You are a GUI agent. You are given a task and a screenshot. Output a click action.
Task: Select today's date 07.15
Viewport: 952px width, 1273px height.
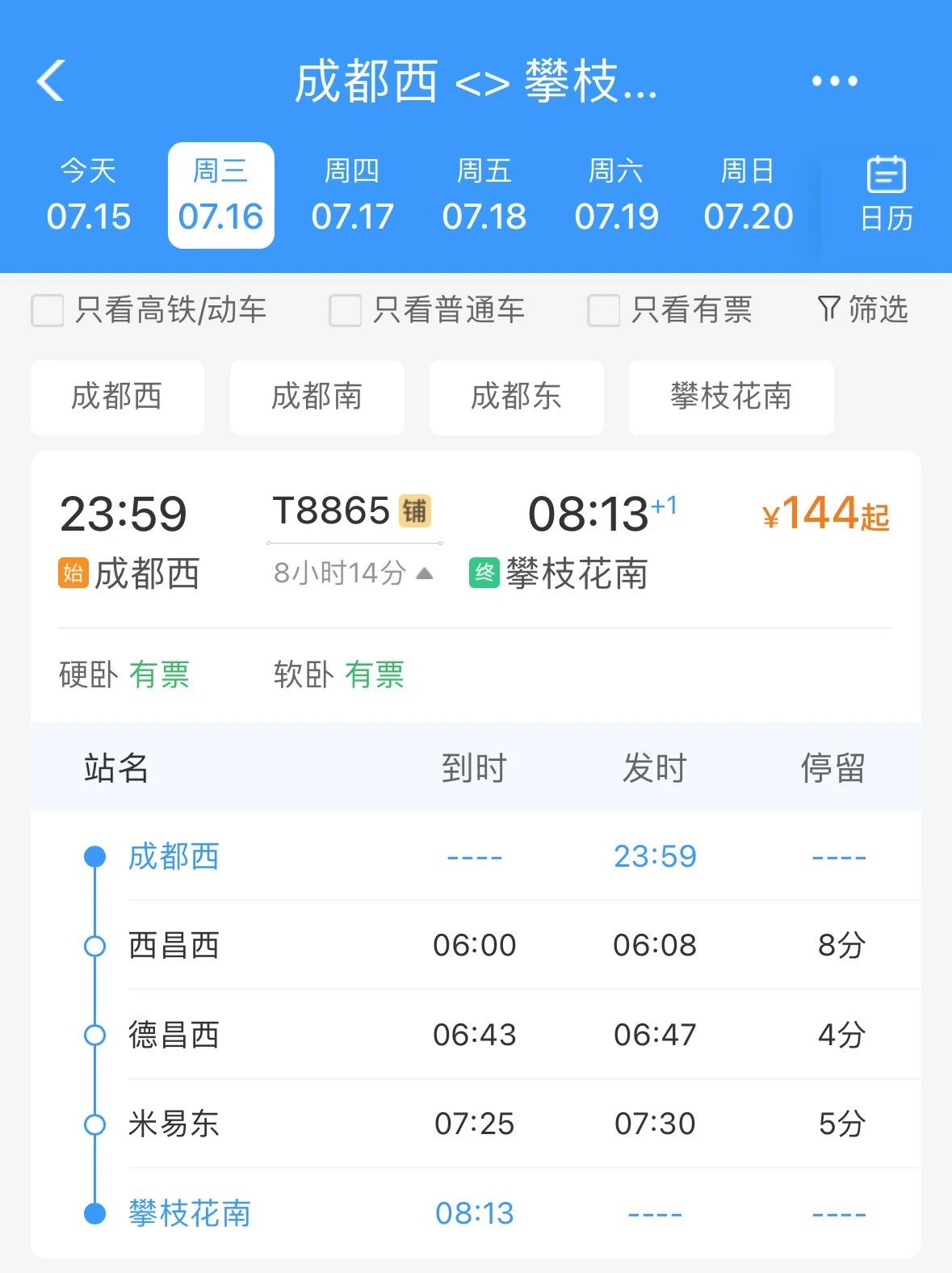(x=88, y=195)
